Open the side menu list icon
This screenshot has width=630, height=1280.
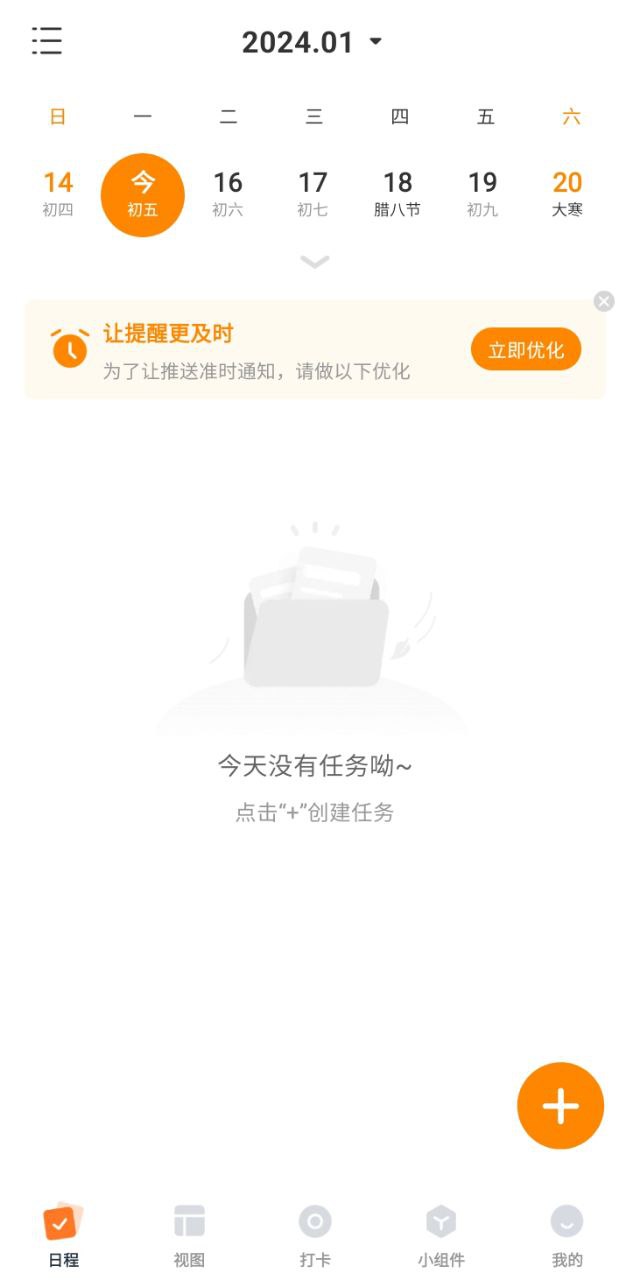point(47,41)
